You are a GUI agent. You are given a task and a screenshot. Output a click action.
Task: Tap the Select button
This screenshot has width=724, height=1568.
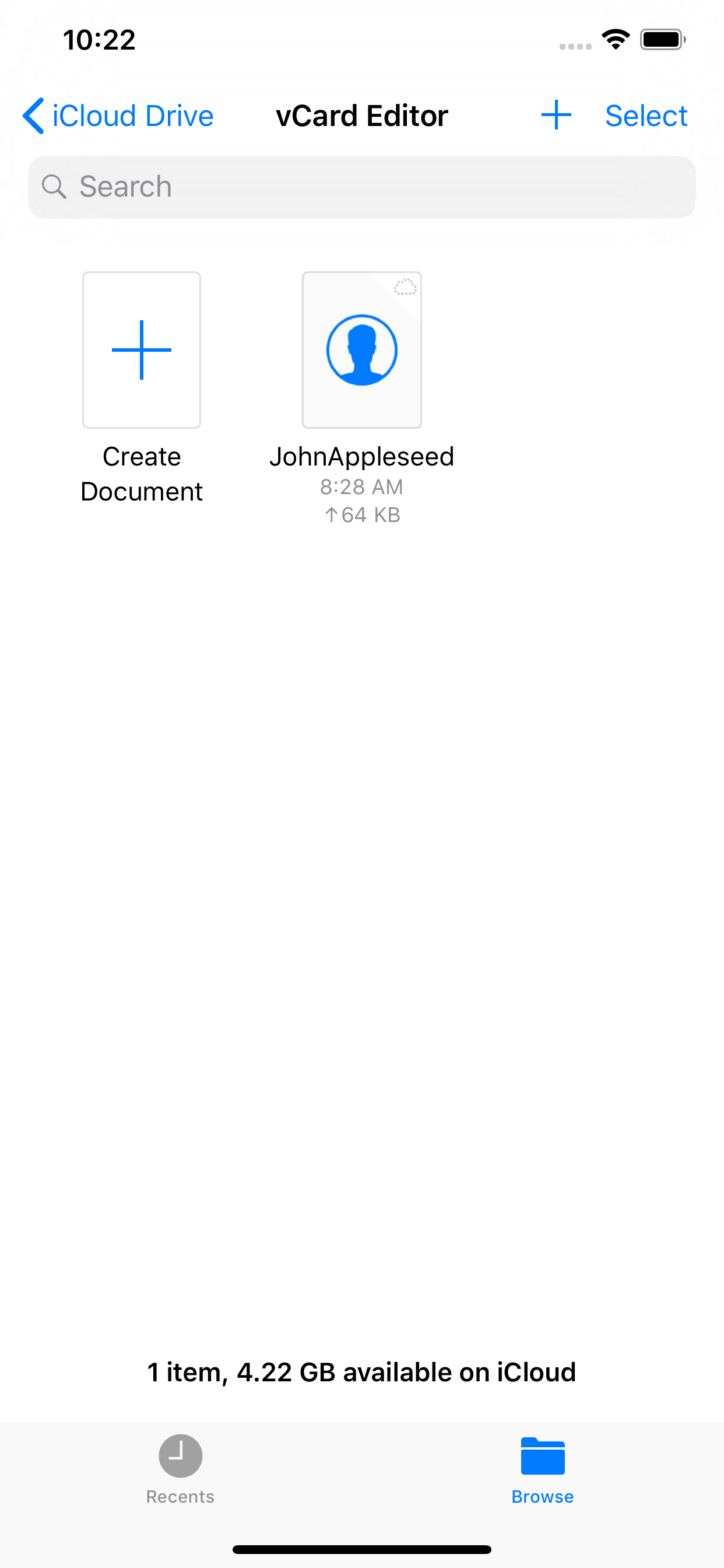point(646,116)
